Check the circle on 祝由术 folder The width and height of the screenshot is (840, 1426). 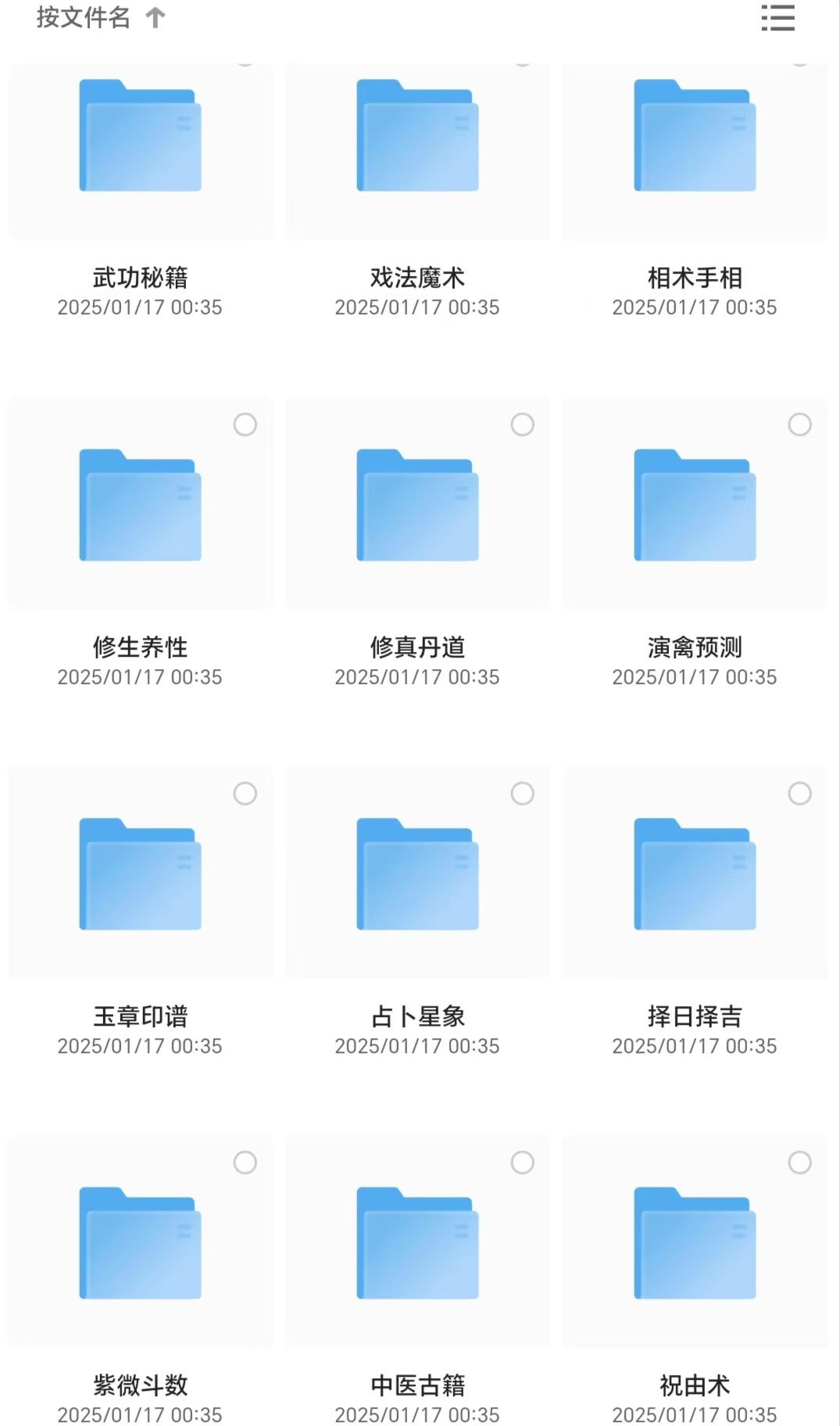(799, 1163)
